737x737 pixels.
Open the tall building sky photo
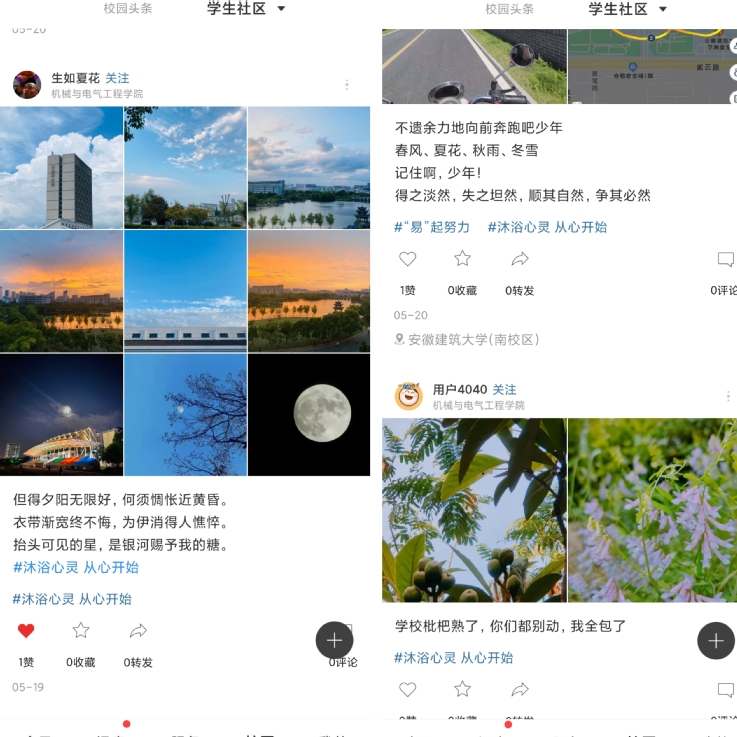[x=61, y=168]
